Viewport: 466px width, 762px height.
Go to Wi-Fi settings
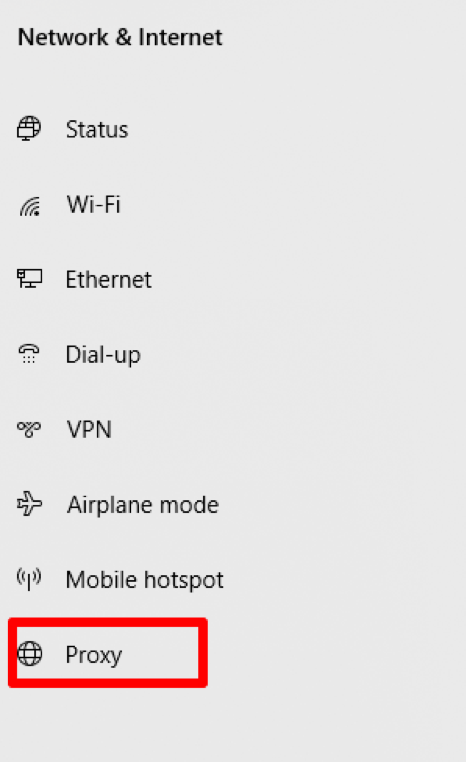pyautogui.click(x=93, y=204)
